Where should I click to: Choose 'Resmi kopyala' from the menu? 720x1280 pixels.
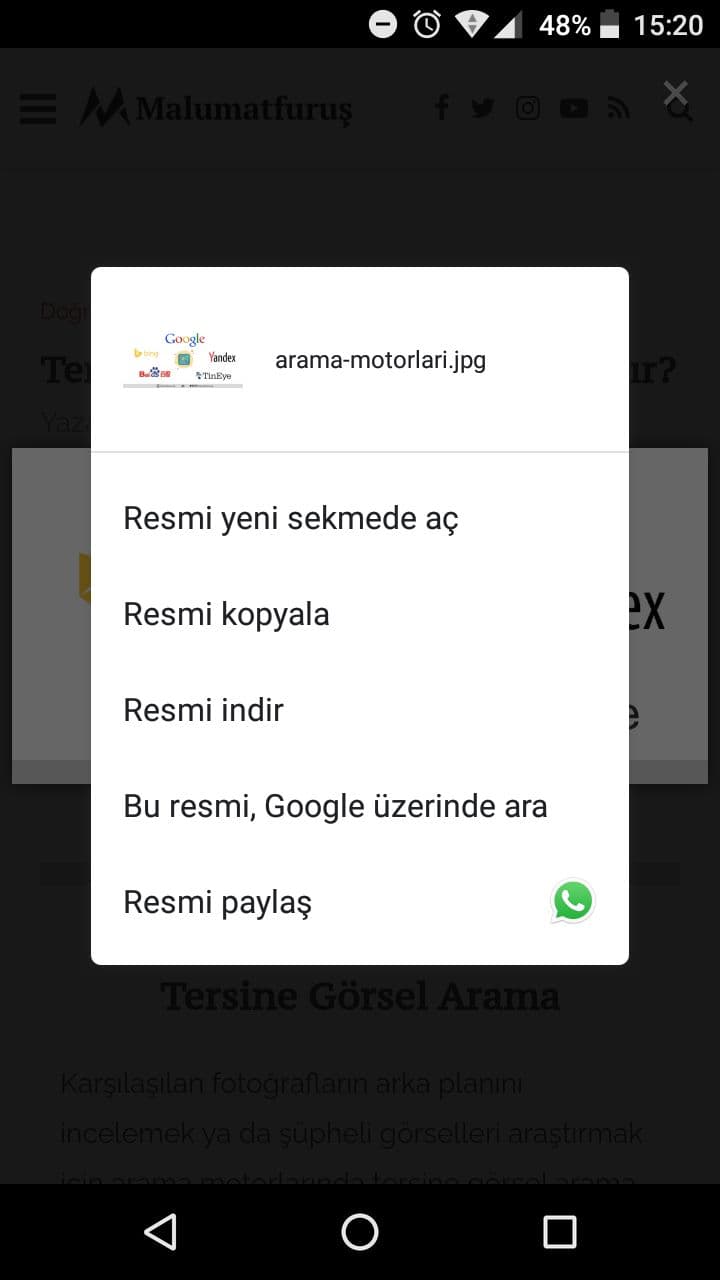(x=226, y=614)
